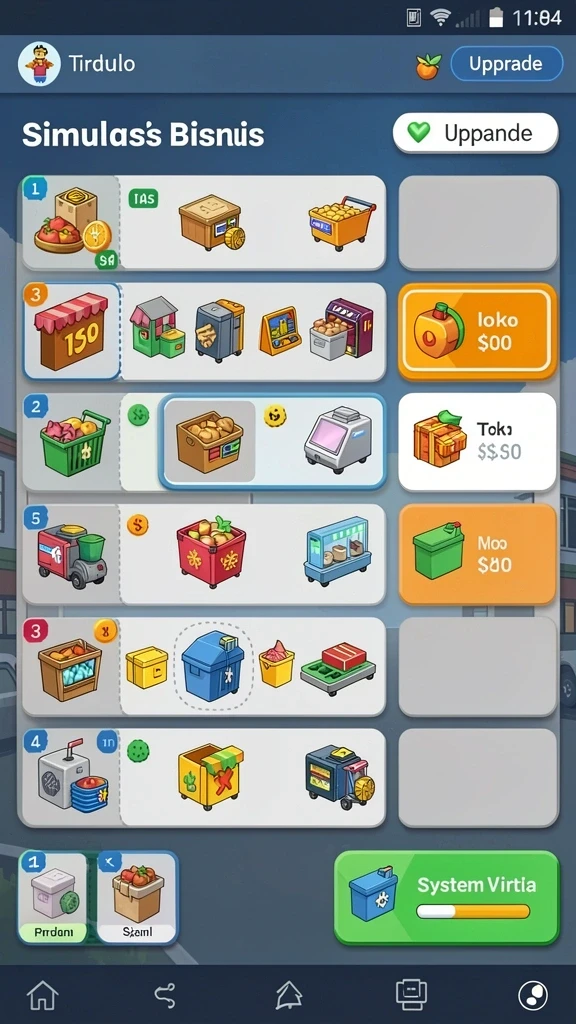This screenshot has width=576, height=1024.
Task: Open the route tab in bottom navigation
Action: click(165, 995)
